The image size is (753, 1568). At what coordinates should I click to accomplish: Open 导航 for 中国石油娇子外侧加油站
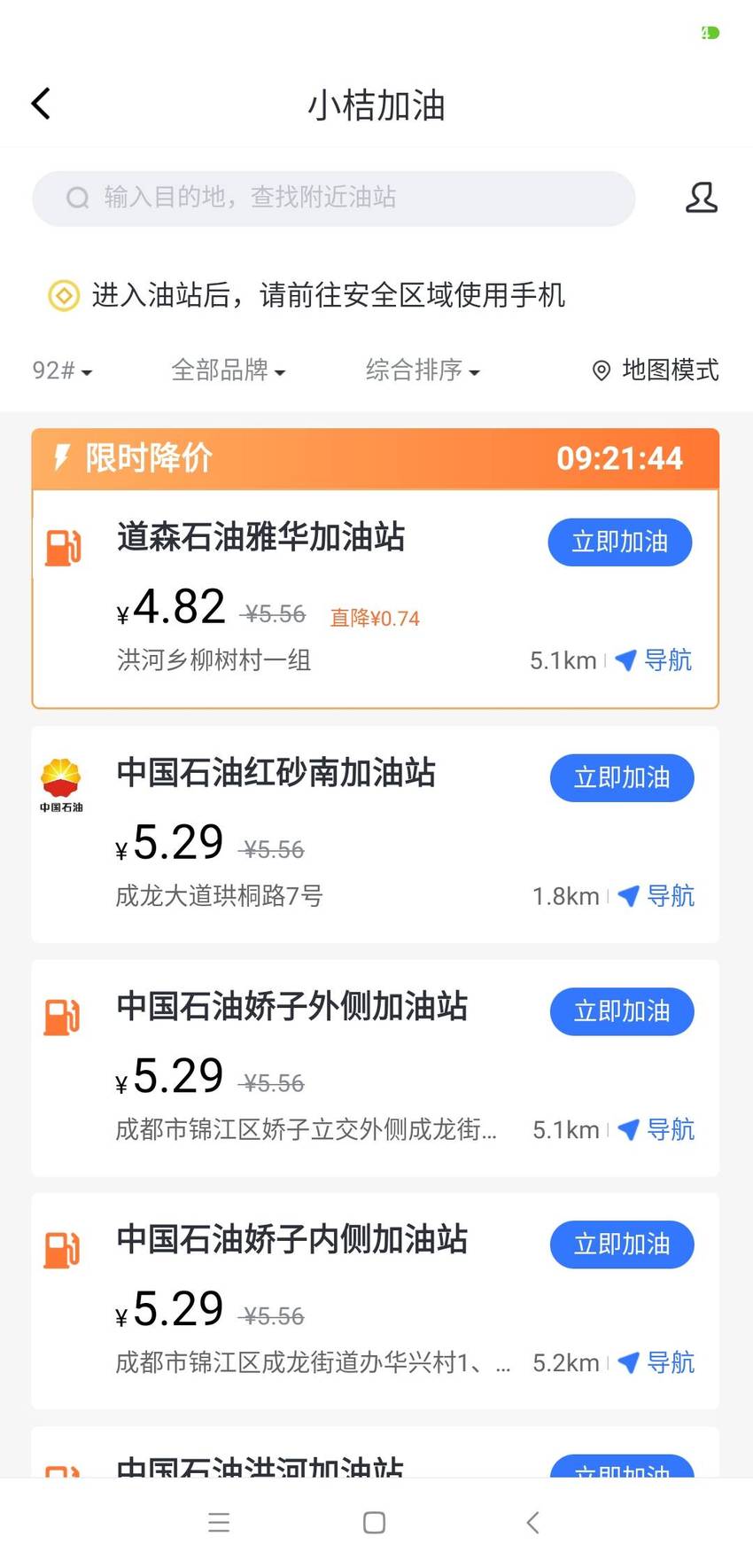click(x=656, y=1129)
